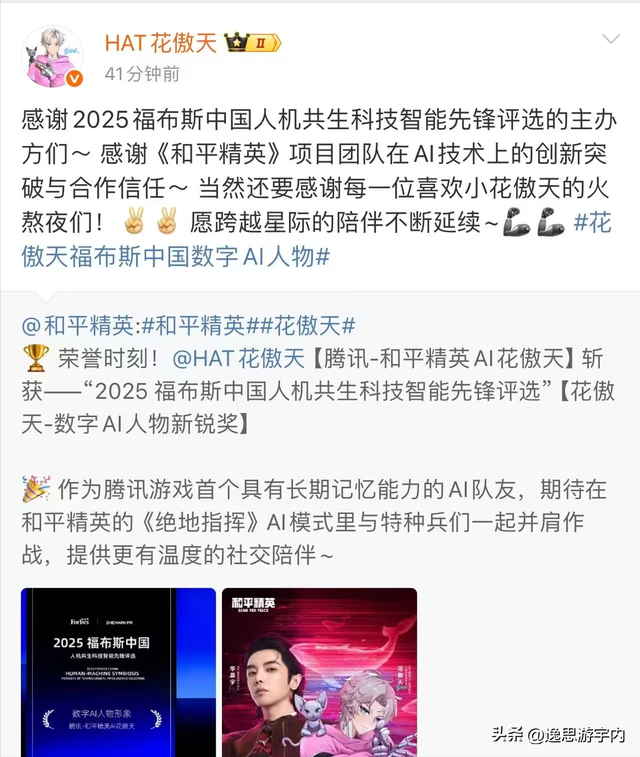
Task: View the 2025福布斯中国 award image
Action: pos(118,672)
